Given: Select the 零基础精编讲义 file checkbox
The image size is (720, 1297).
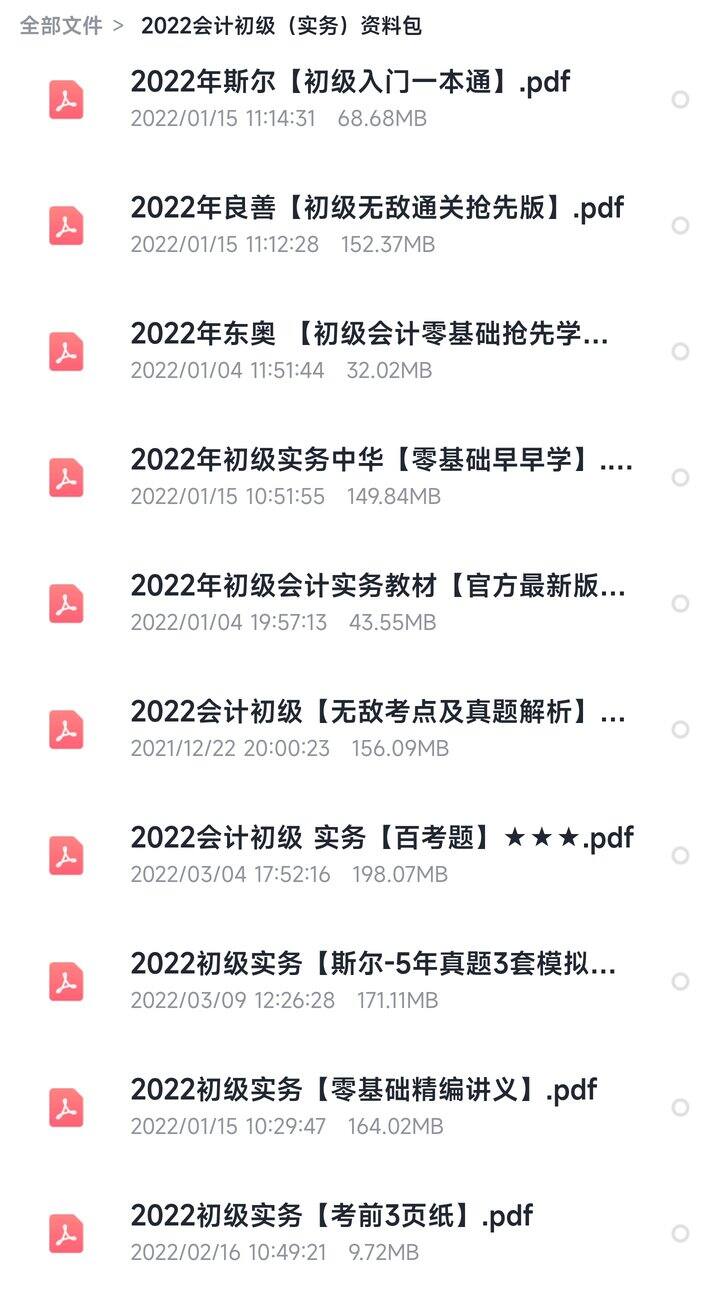Looking at the screenshot, I should [x=680, y=1107].
